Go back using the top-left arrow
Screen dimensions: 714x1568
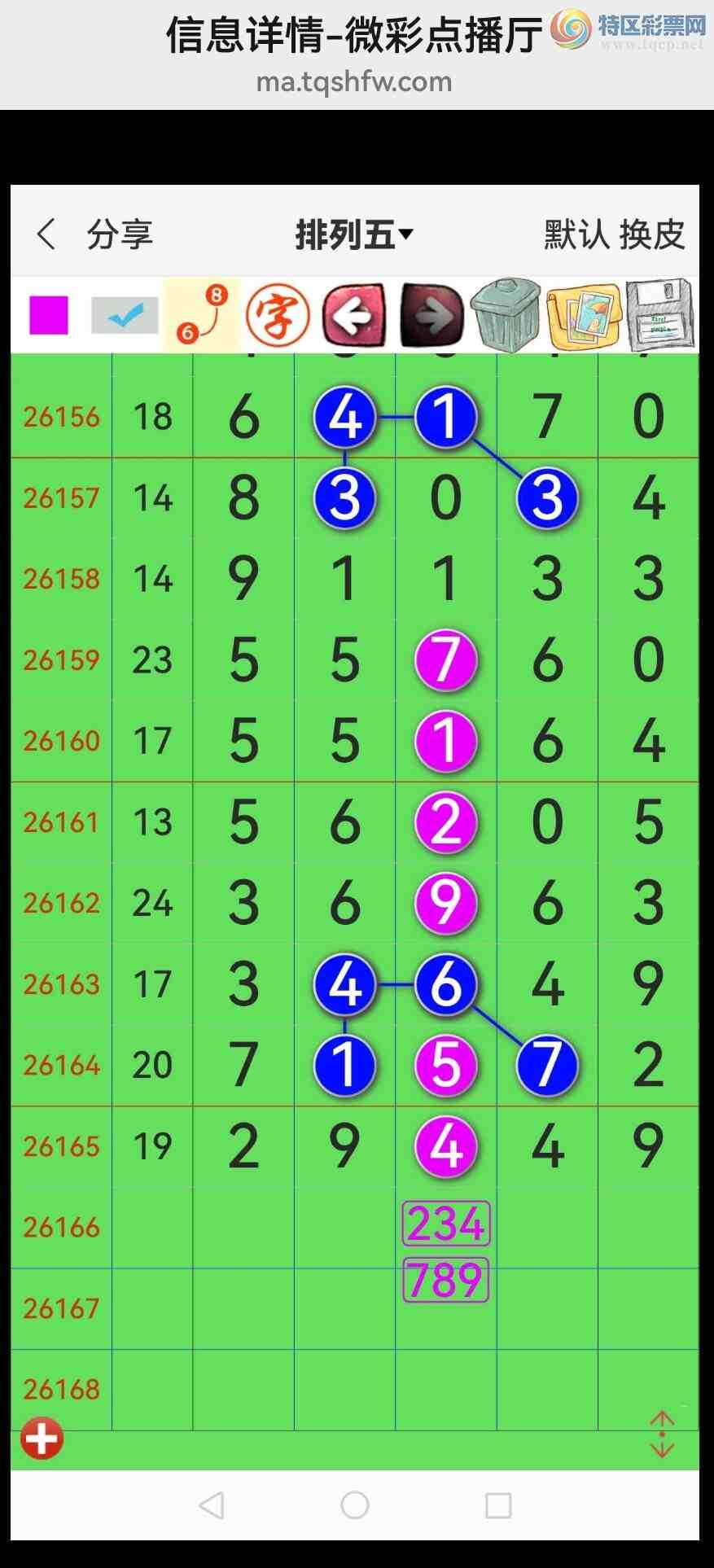(x=46, y=234)
